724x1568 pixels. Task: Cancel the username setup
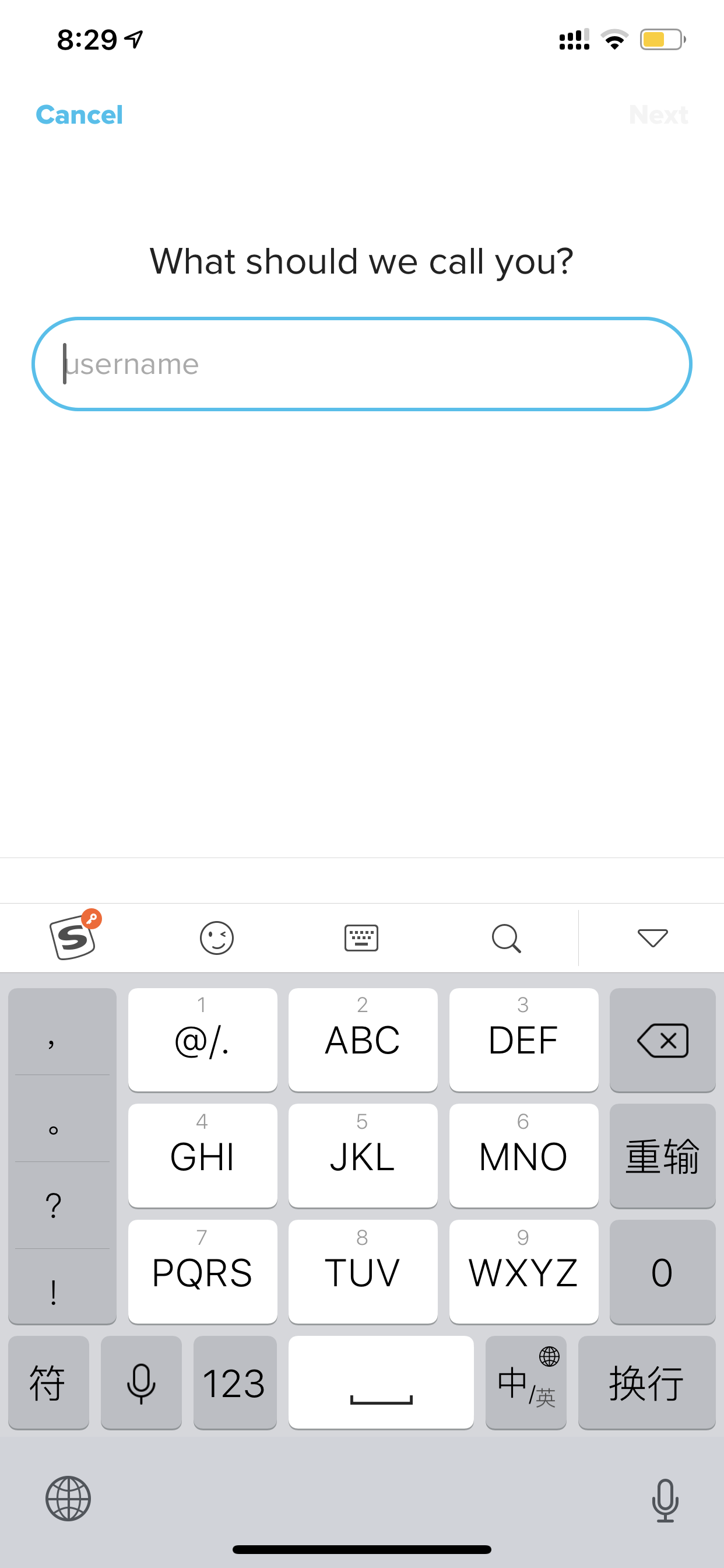(x=79, y=114)
